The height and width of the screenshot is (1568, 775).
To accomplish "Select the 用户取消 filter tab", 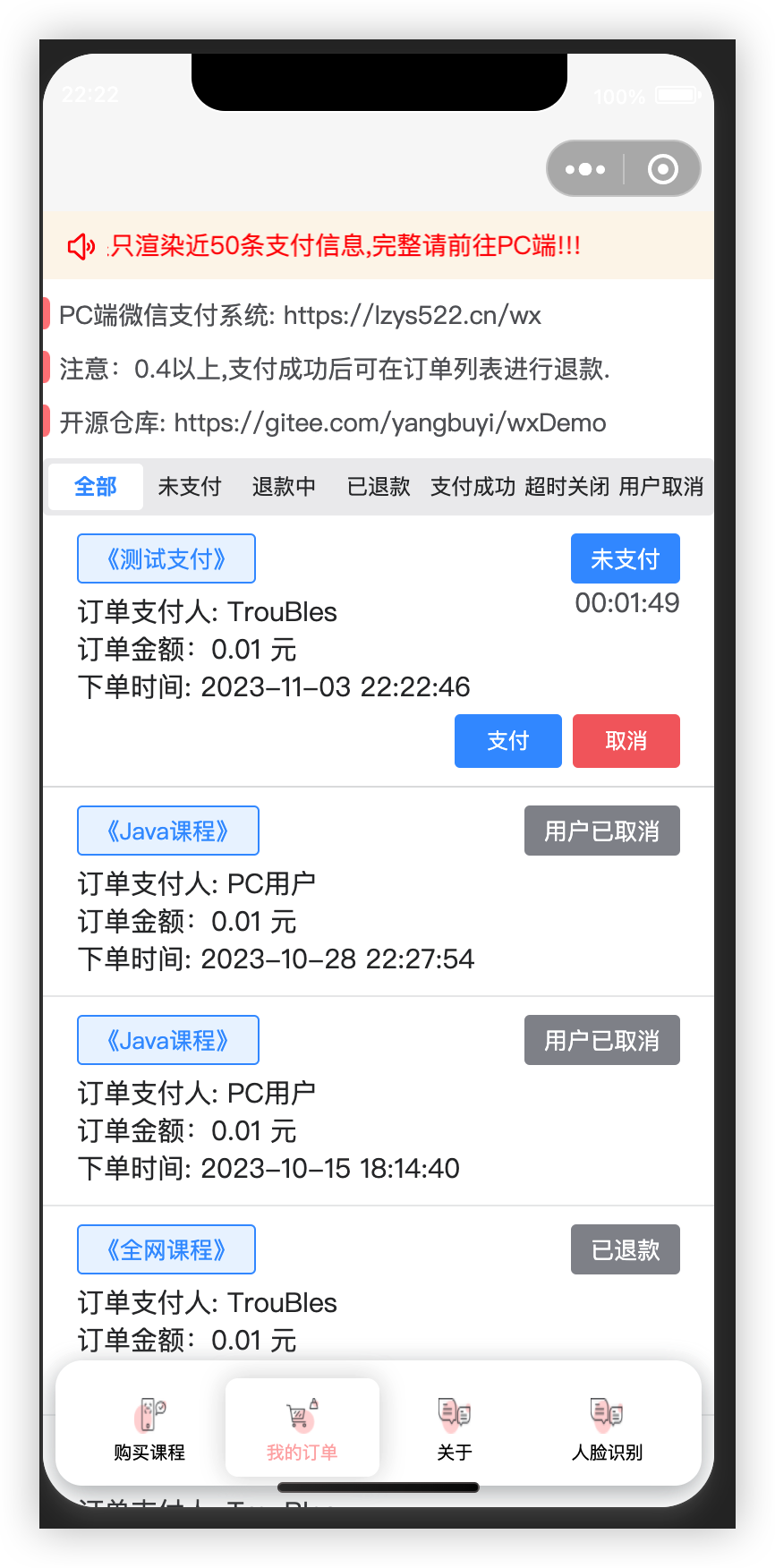I will tap(661, 487).
